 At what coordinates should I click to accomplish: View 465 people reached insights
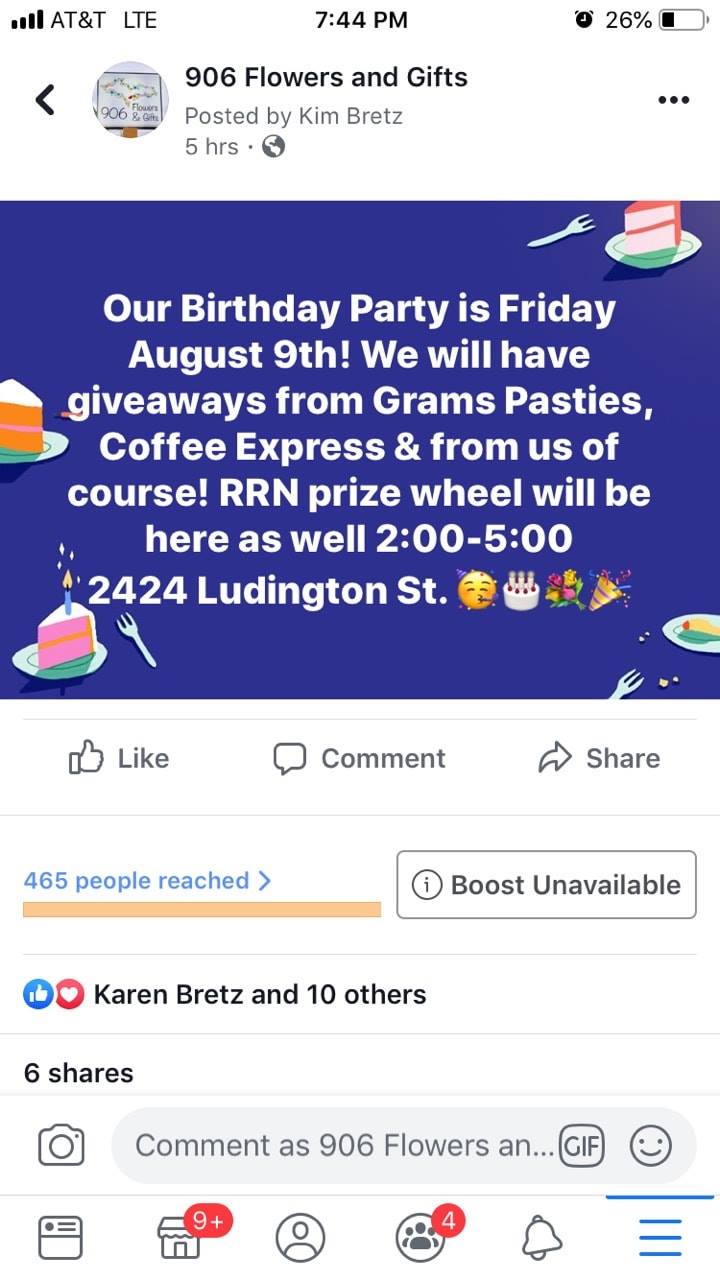(x=147, y=881)
